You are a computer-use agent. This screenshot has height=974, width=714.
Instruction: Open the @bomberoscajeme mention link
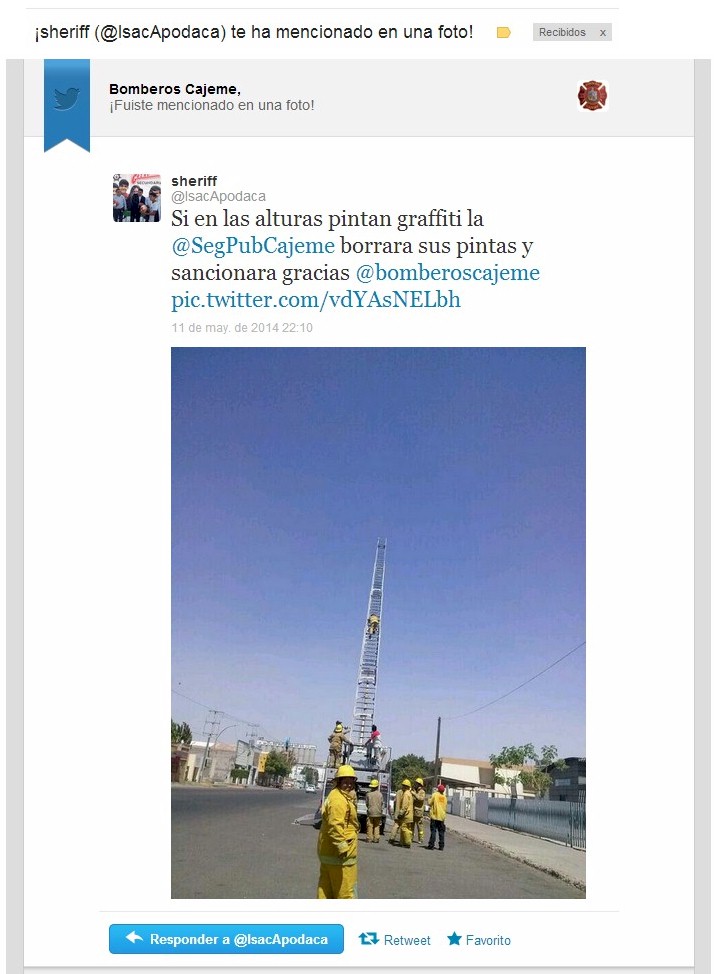447,273
